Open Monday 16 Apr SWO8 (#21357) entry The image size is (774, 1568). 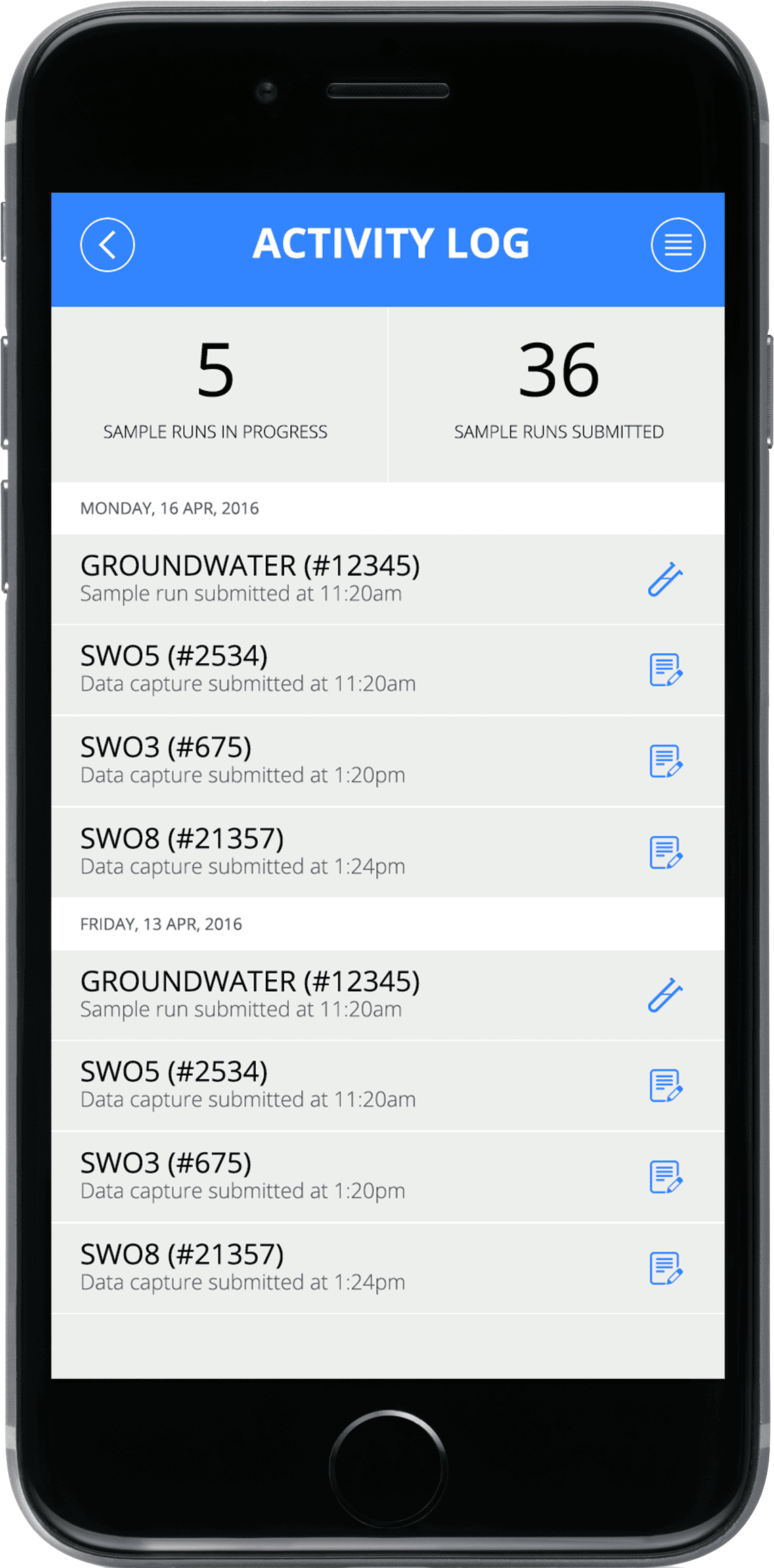point(388,853)
